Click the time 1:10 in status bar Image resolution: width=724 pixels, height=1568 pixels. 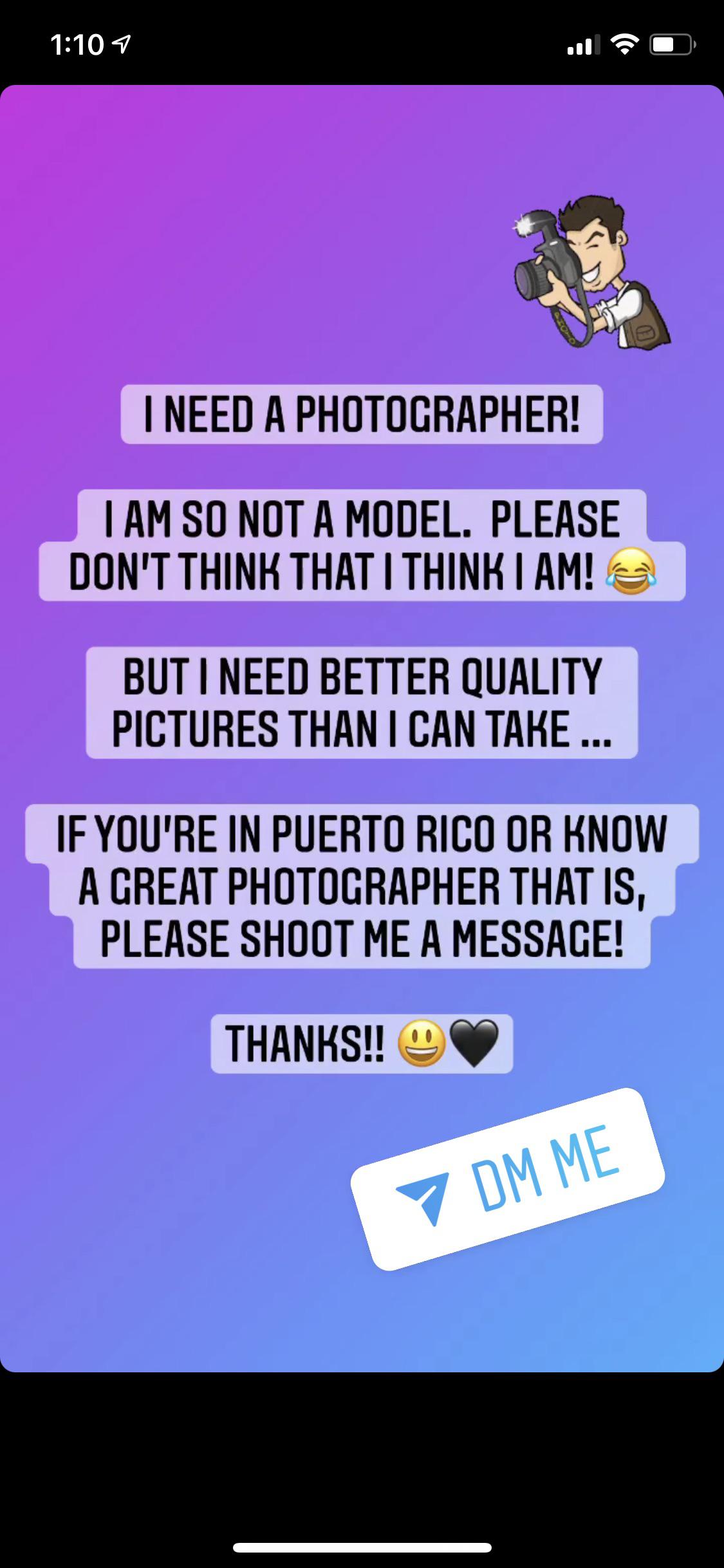click(x=77, y=44)
